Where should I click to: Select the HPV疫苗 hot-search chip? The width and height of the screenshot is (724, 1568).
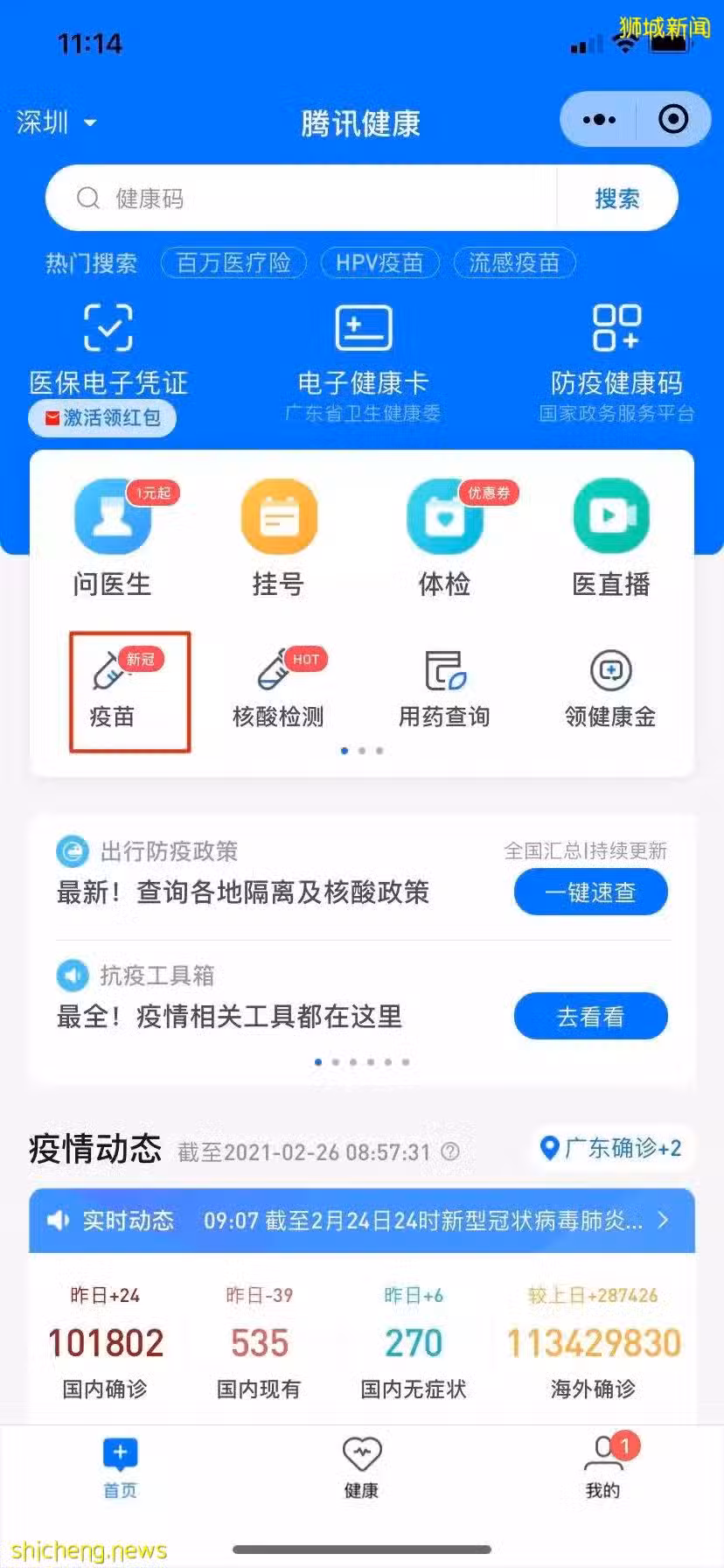click(x=379, y=262)
